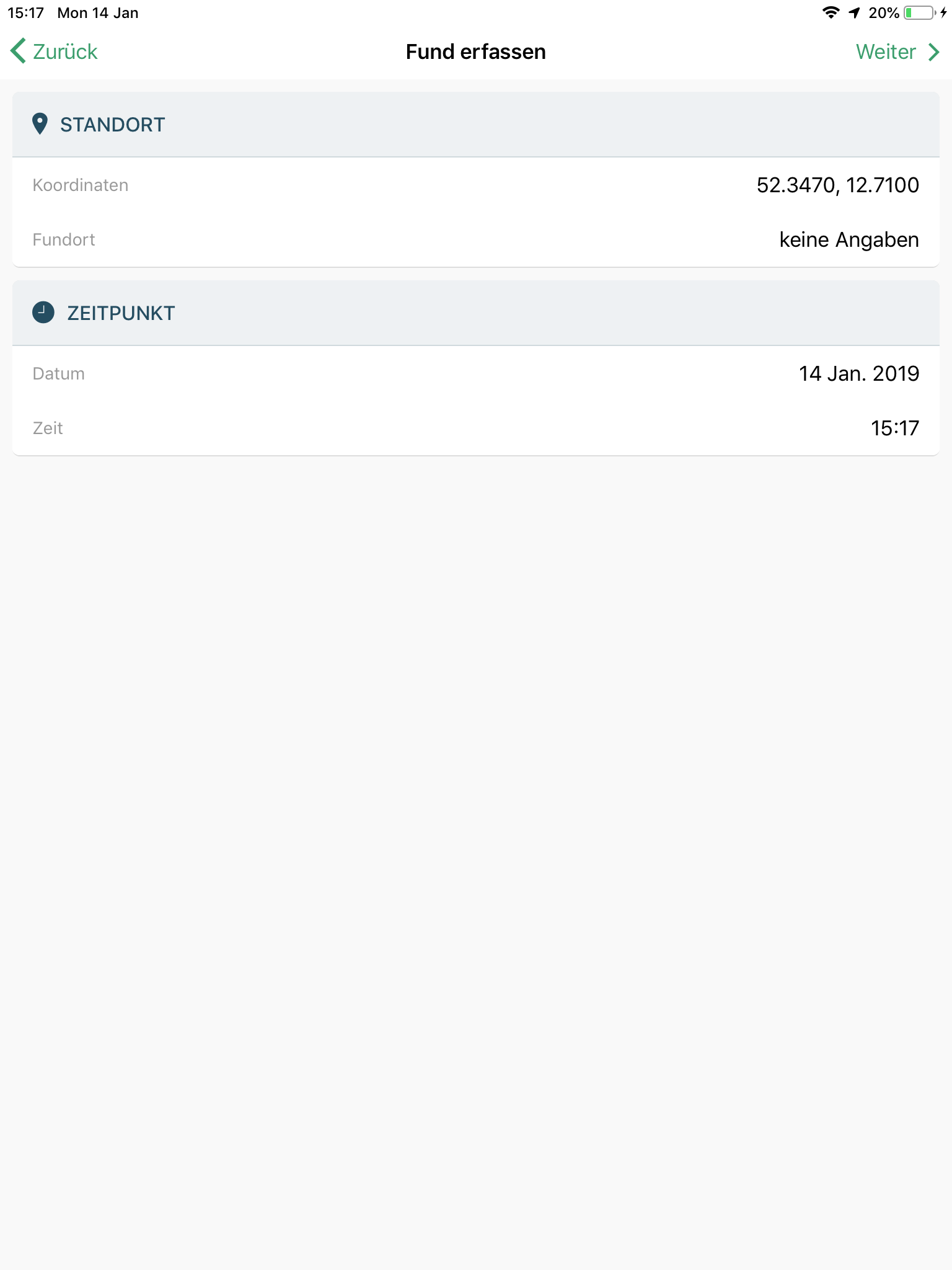
Task: Click the STANDORT section header
Action: pos(112,124)
